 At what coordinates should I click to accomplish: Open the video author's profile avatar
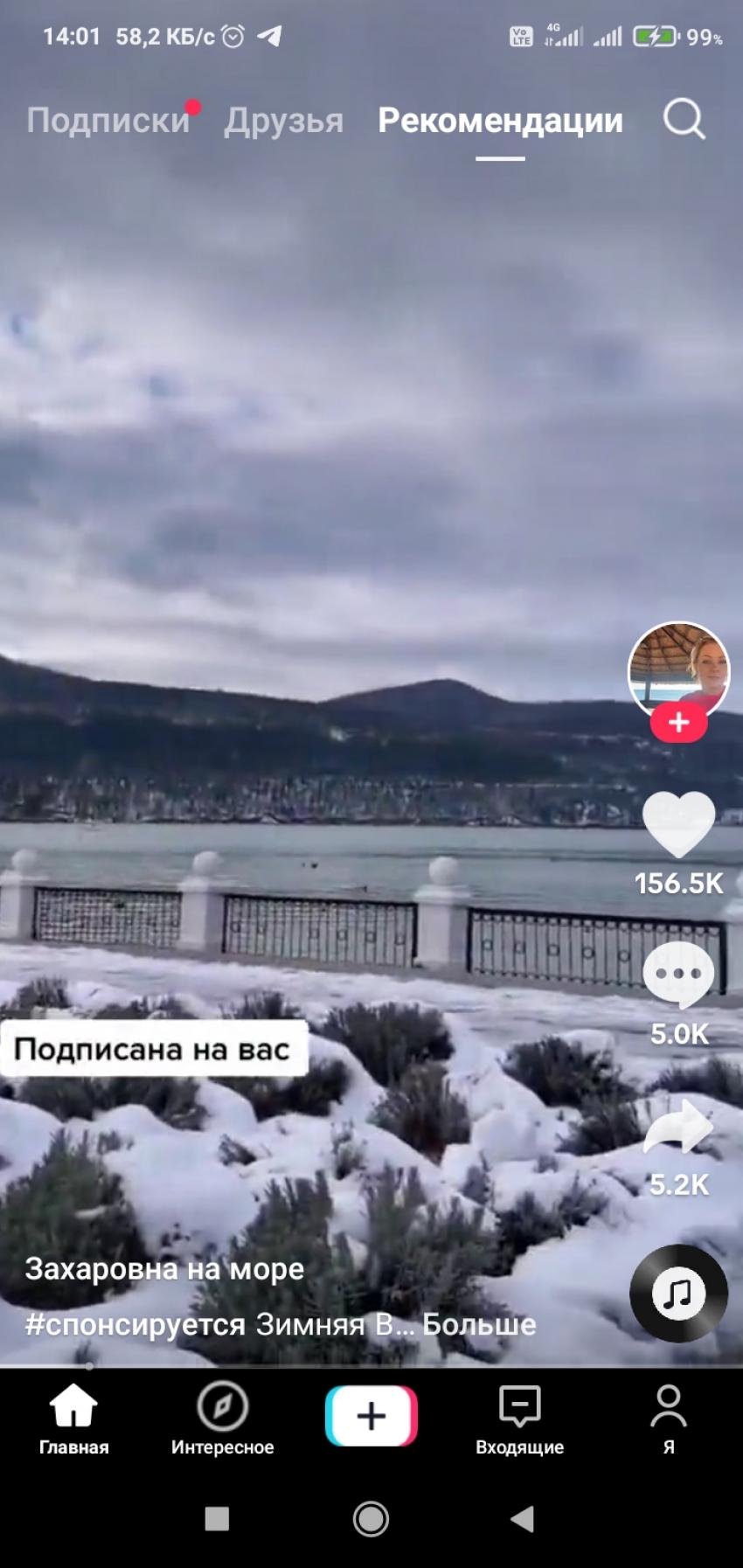678,669
